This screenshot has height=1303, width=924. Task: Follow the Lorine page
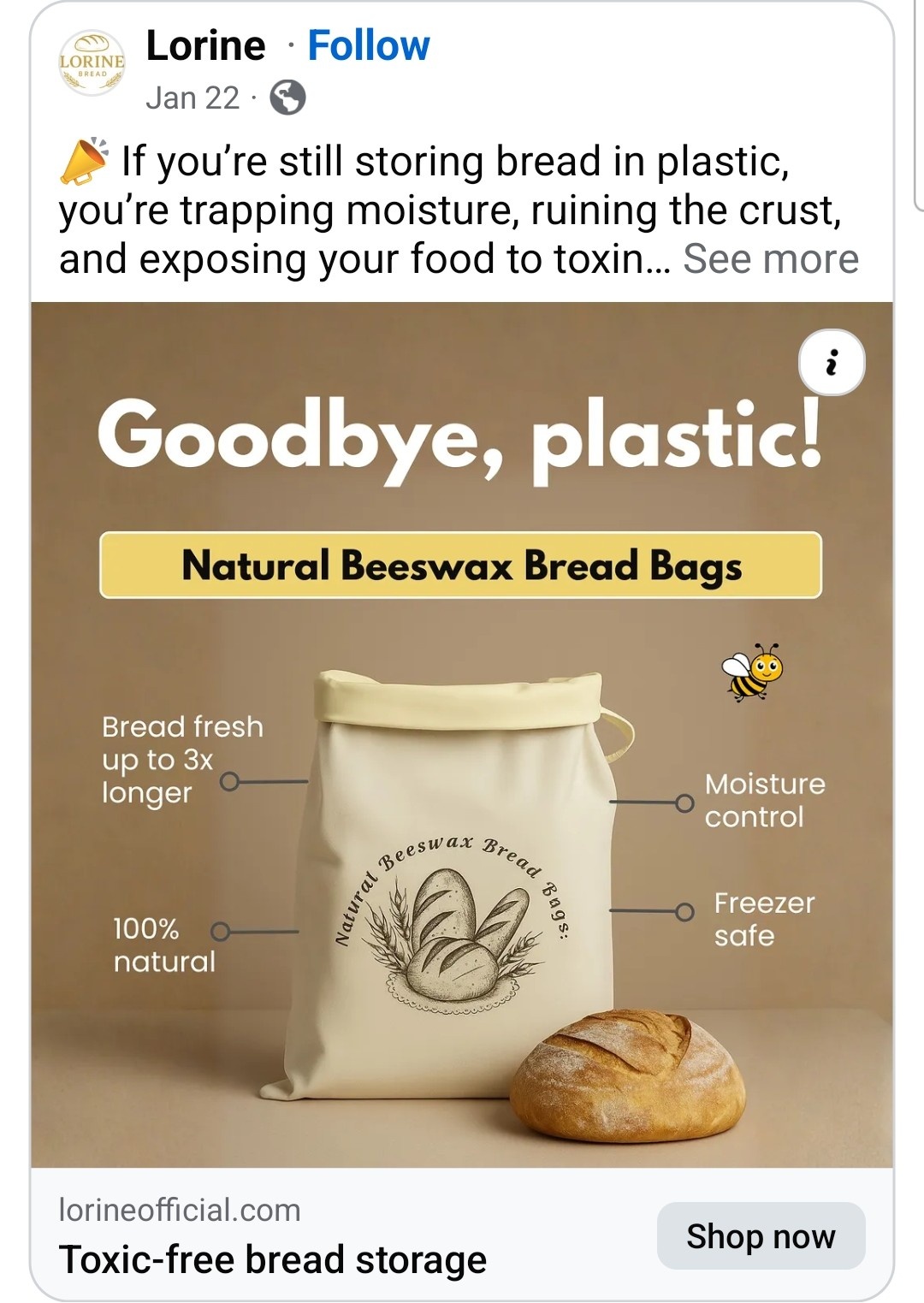368,45
